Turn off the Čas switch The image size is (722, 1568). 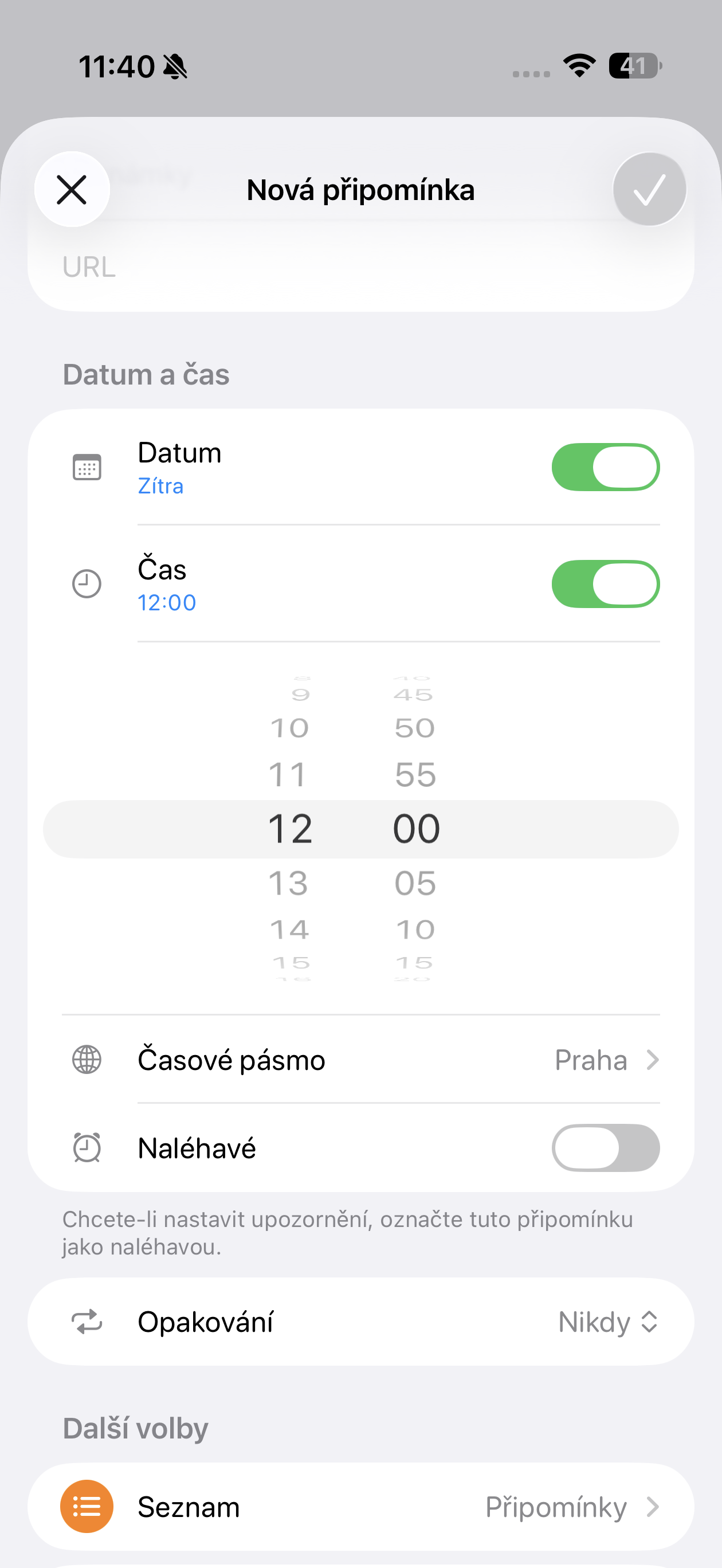point(605,585)
